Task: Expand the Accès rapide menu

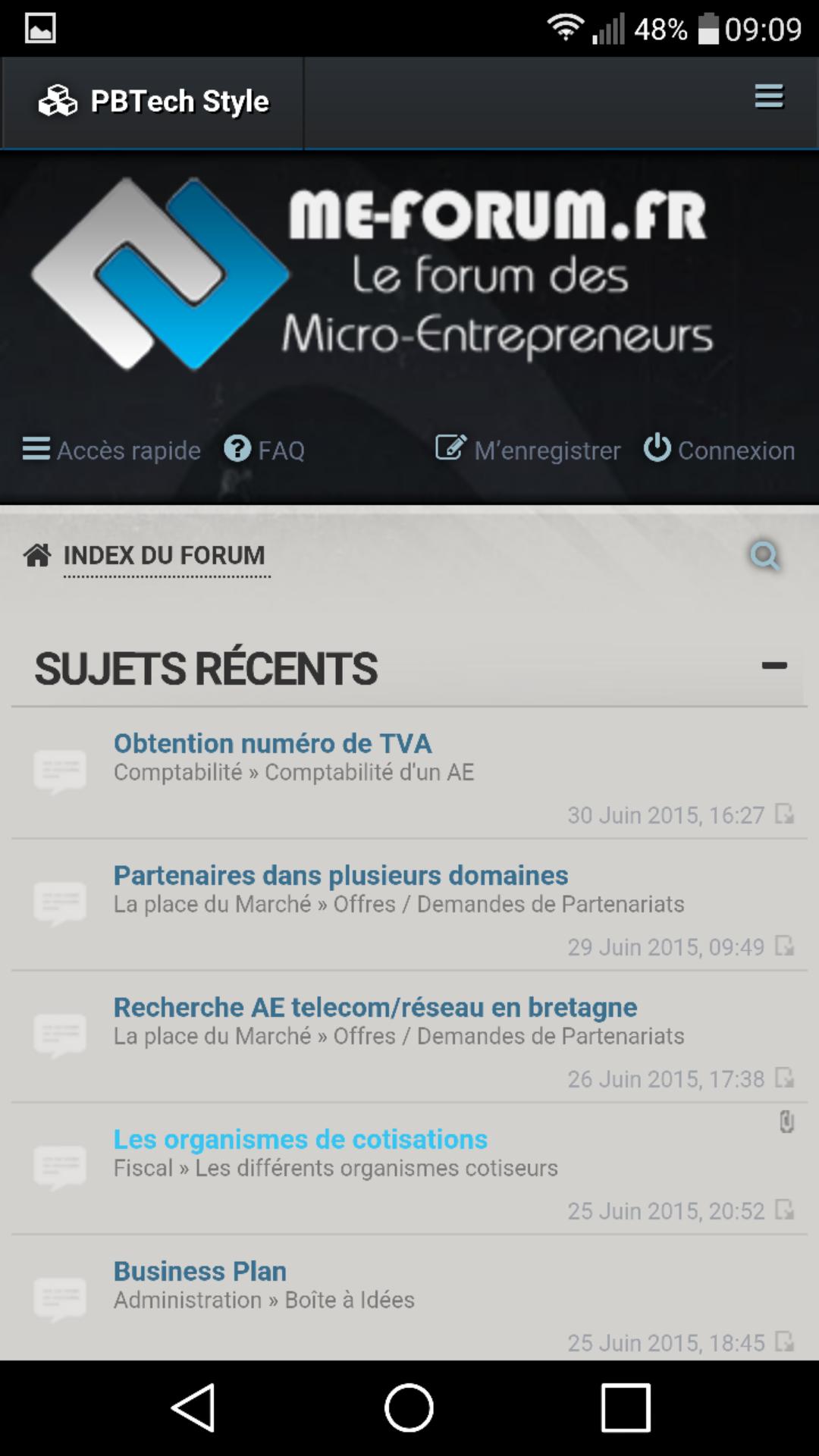Action: (111, 449)
